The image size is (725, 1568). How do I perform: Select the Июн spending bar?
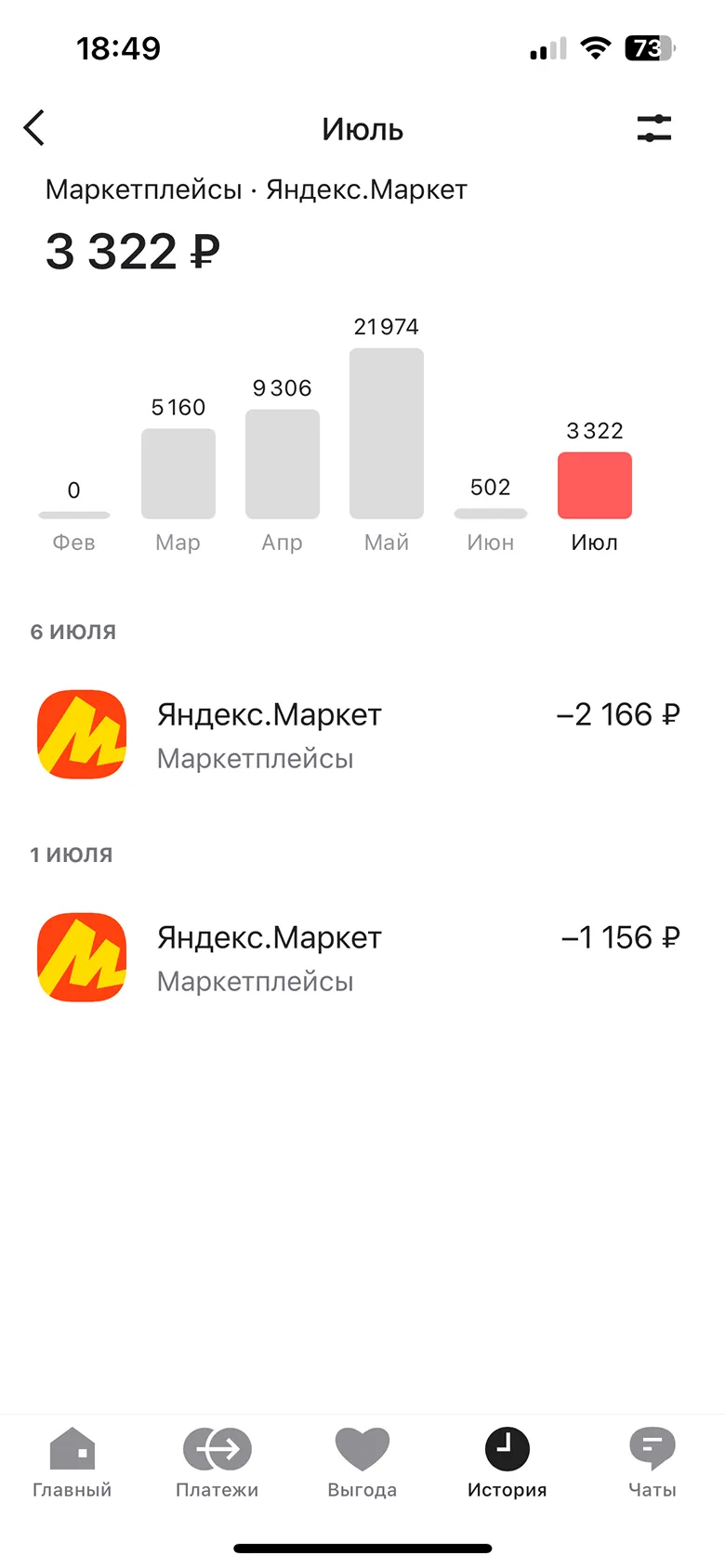pos(491,513)
